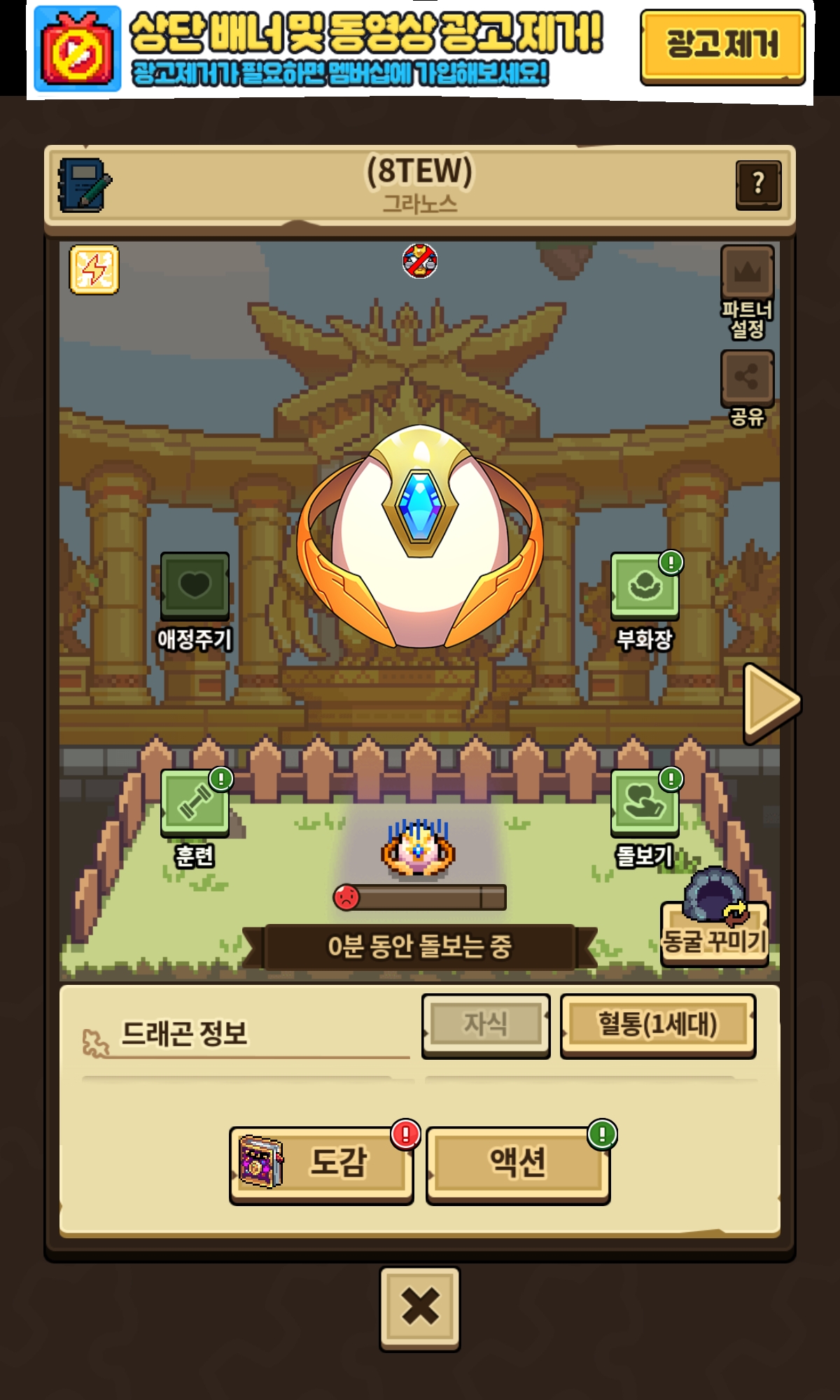Switch to the 자식 tab

click(486, 1025)
